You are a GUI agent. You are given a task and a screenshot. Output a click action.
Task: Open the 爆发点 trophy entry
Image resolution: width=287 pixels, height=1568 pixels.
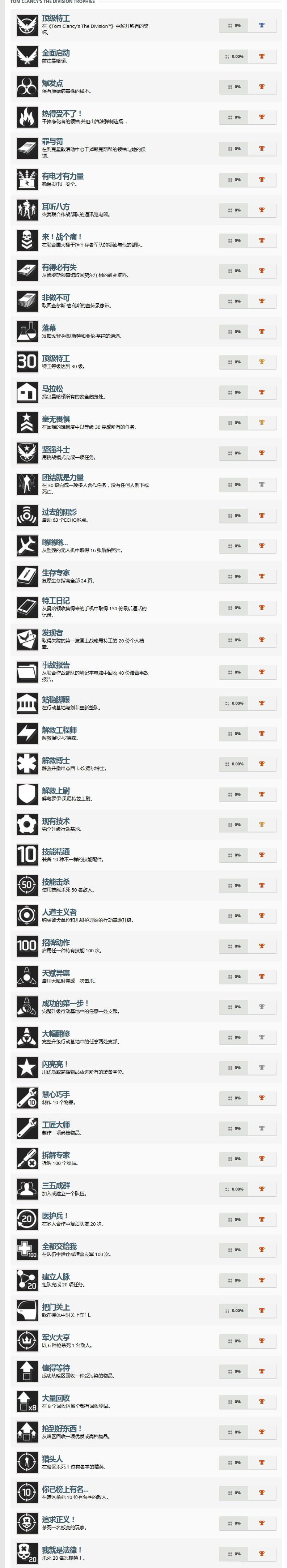(52, 84)
